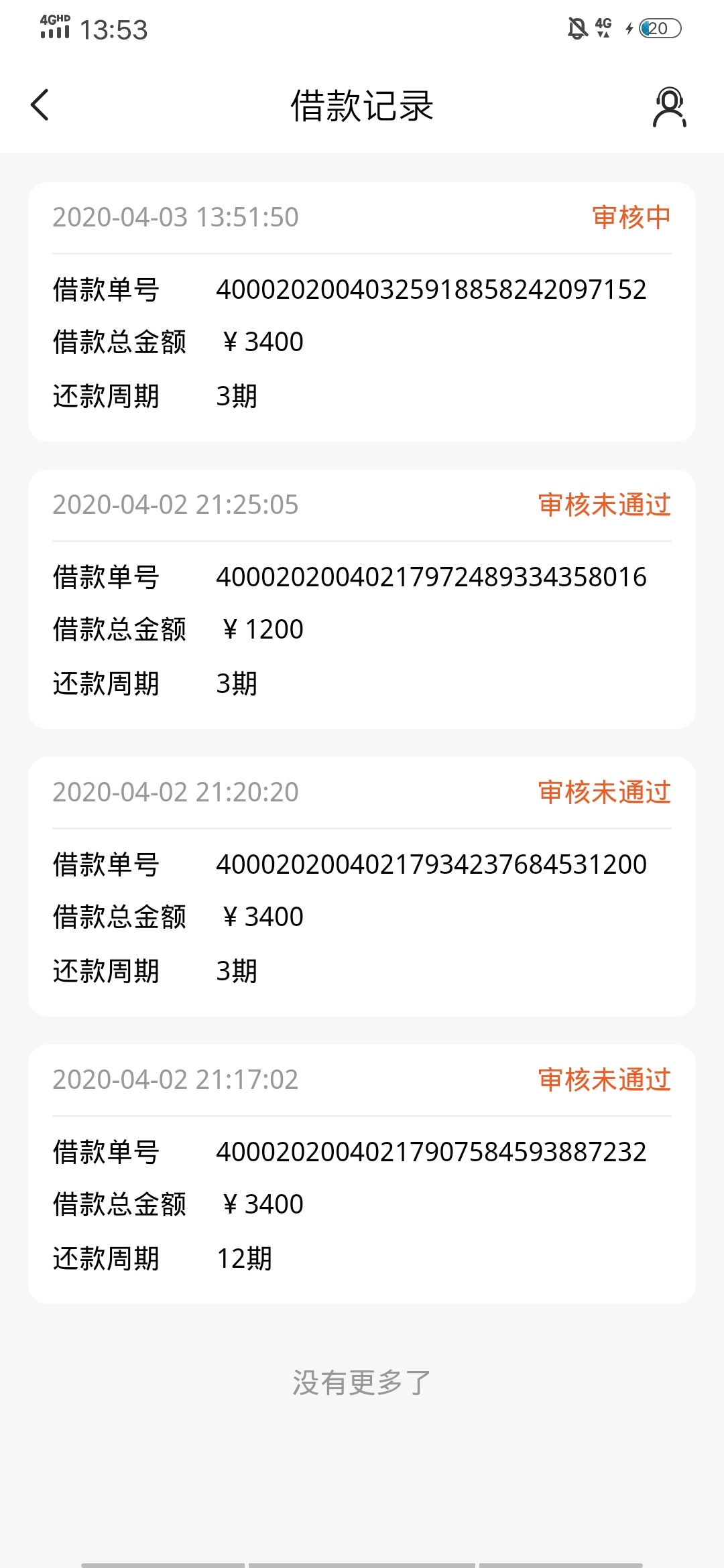The width and height of the screenshot is (724, 1568).
Task: Open the loan record marked 审核中
Action: (x=362, y=312)
